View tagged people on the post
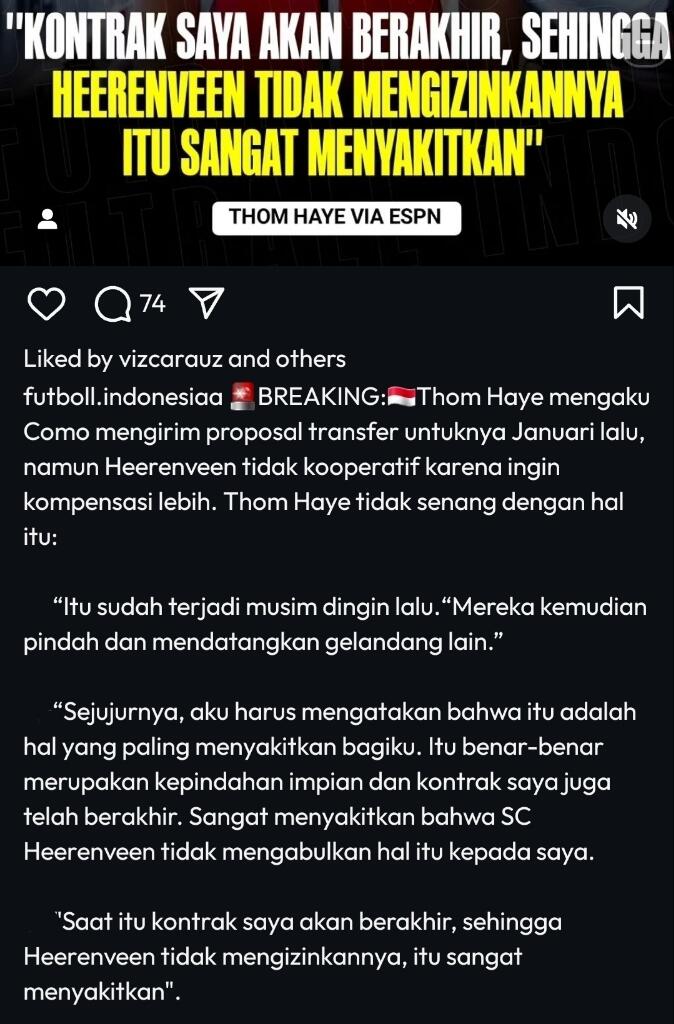Viewport: 674px width, 1024px height. pyautogui.click(x=47, y=219)
